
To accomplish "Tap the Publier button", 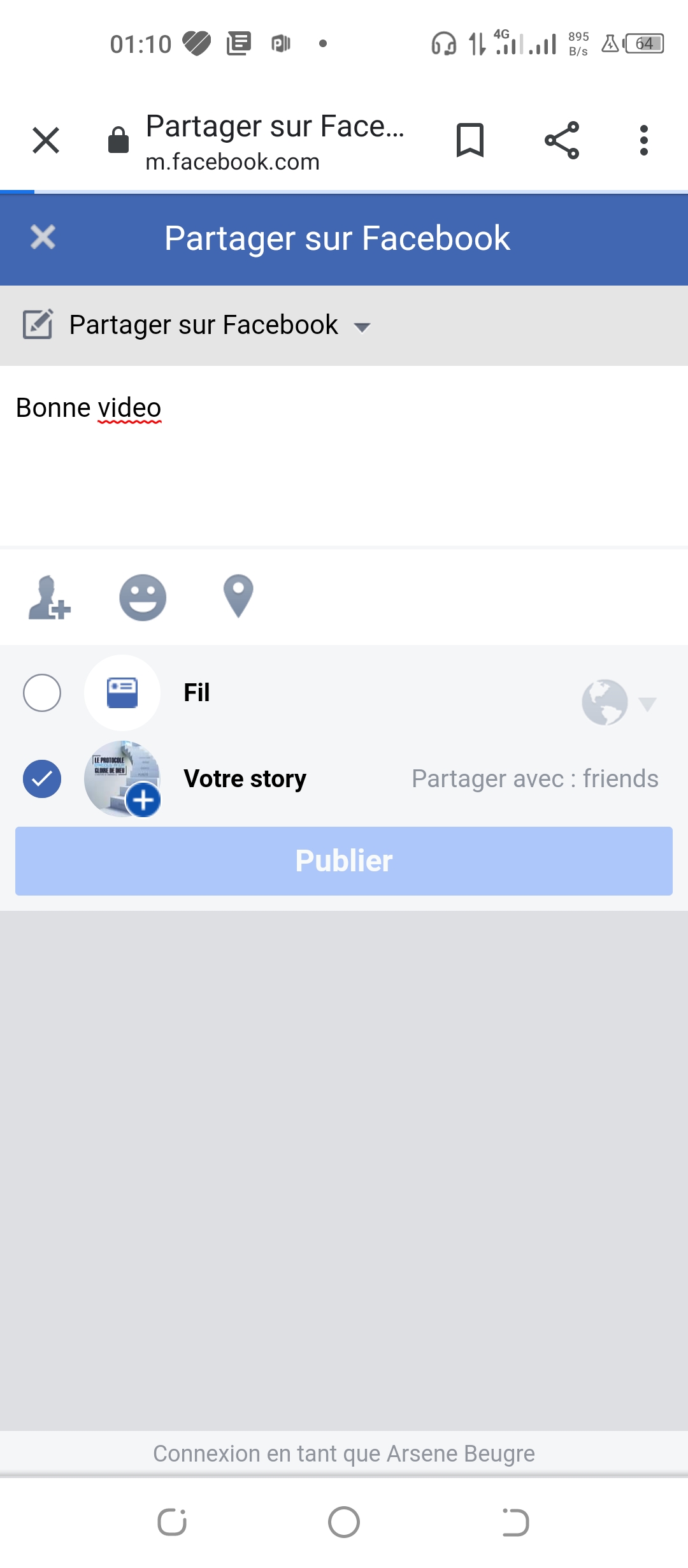I will tap(344, 861).
